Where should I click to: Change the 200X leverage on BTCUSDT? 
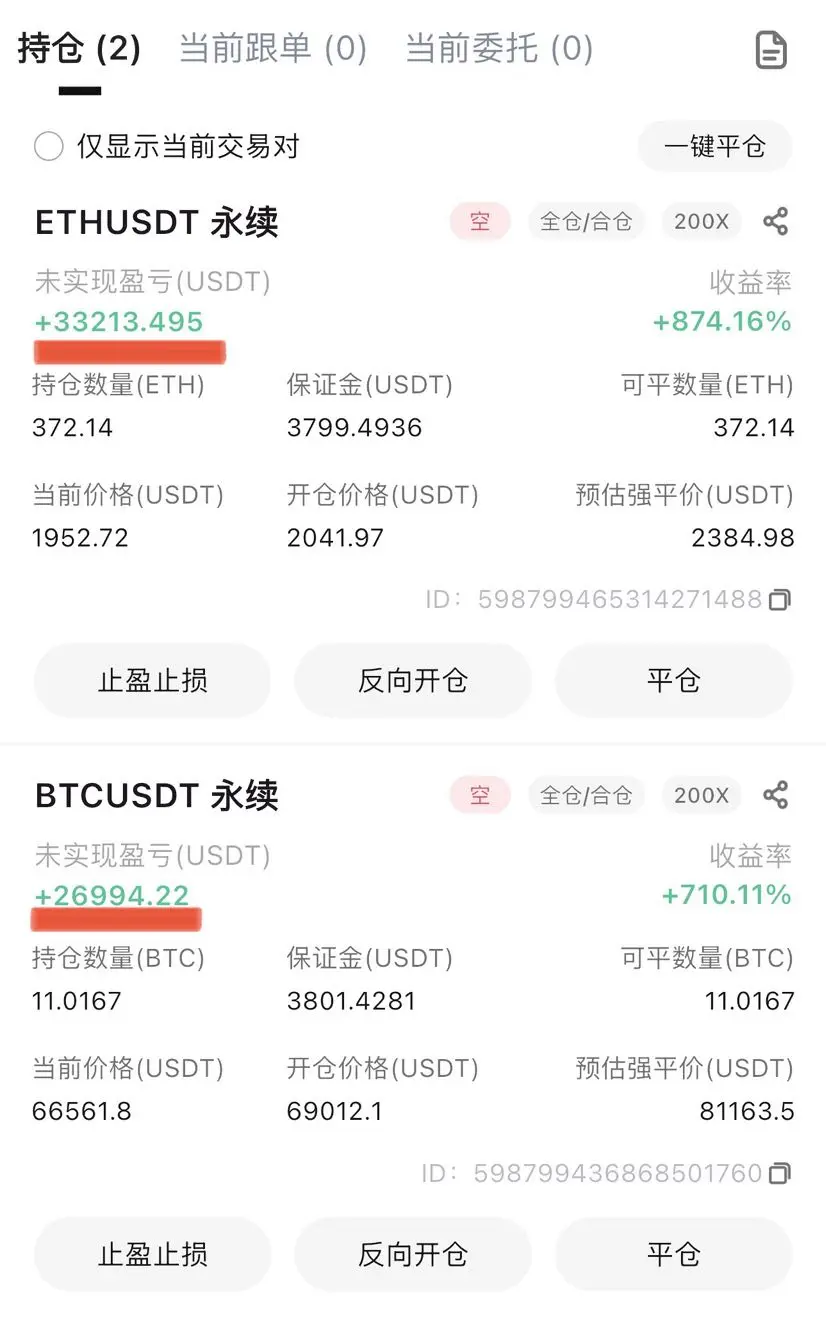701,795
